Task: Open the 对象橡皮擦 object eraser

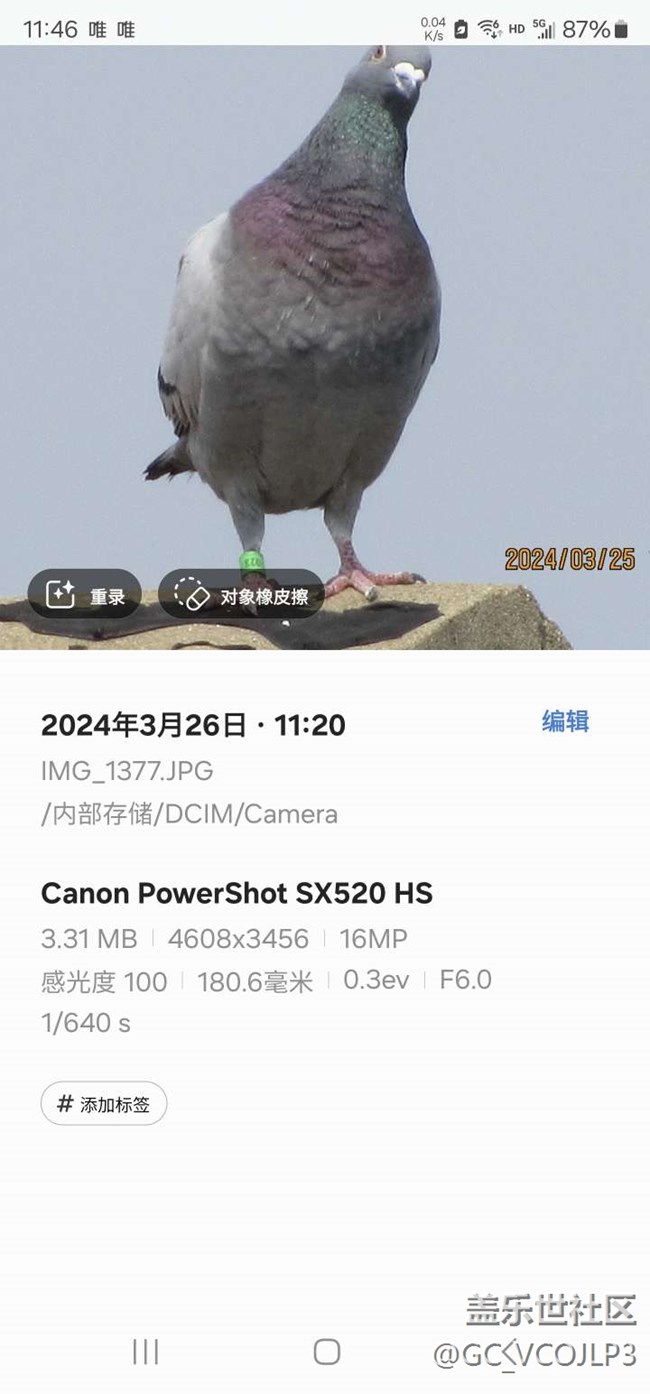Action: pos(241,596)
